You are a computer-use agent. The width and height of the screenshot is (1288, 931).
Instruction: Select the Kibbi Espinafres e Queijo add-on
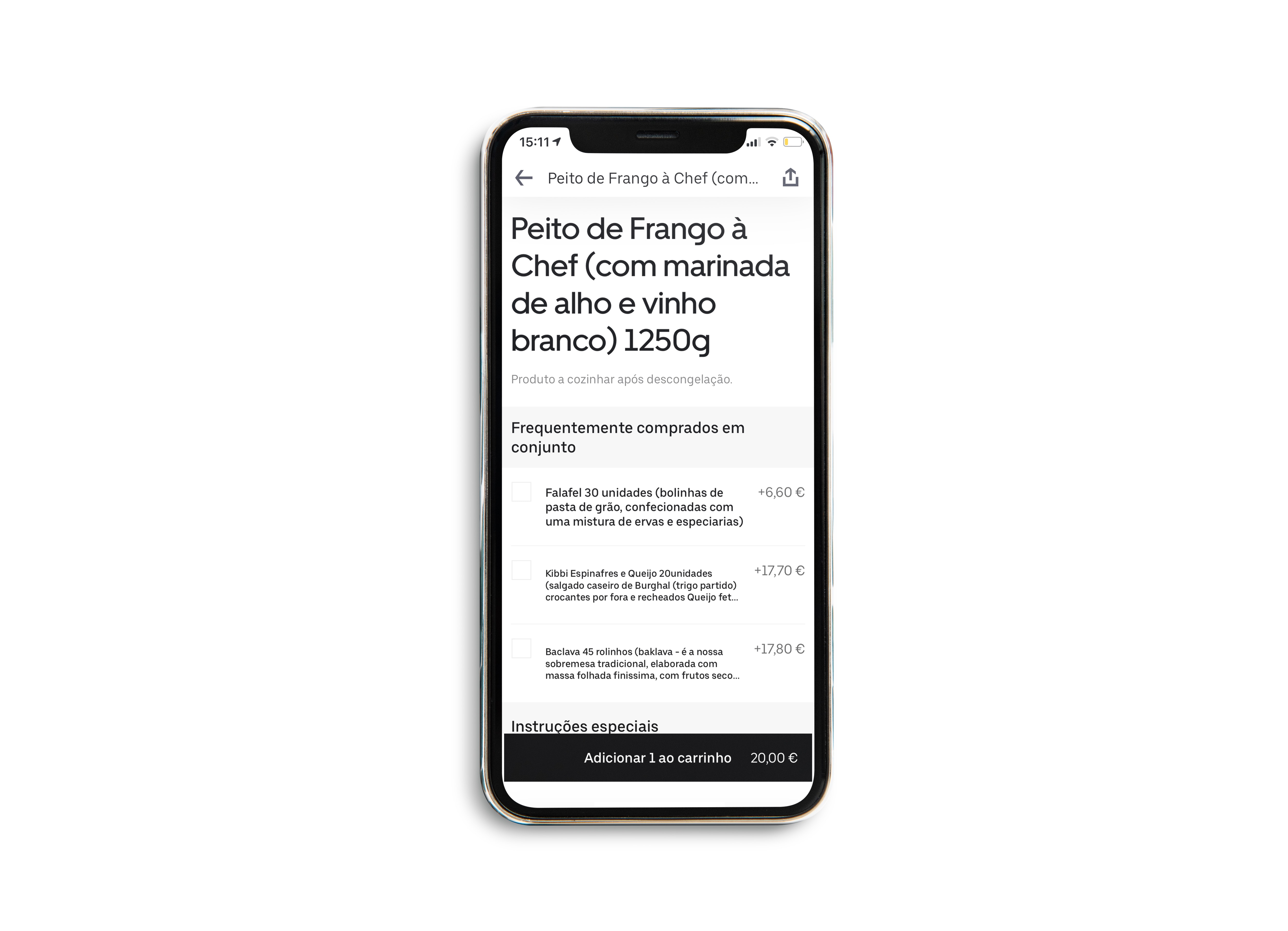point(521,570)
